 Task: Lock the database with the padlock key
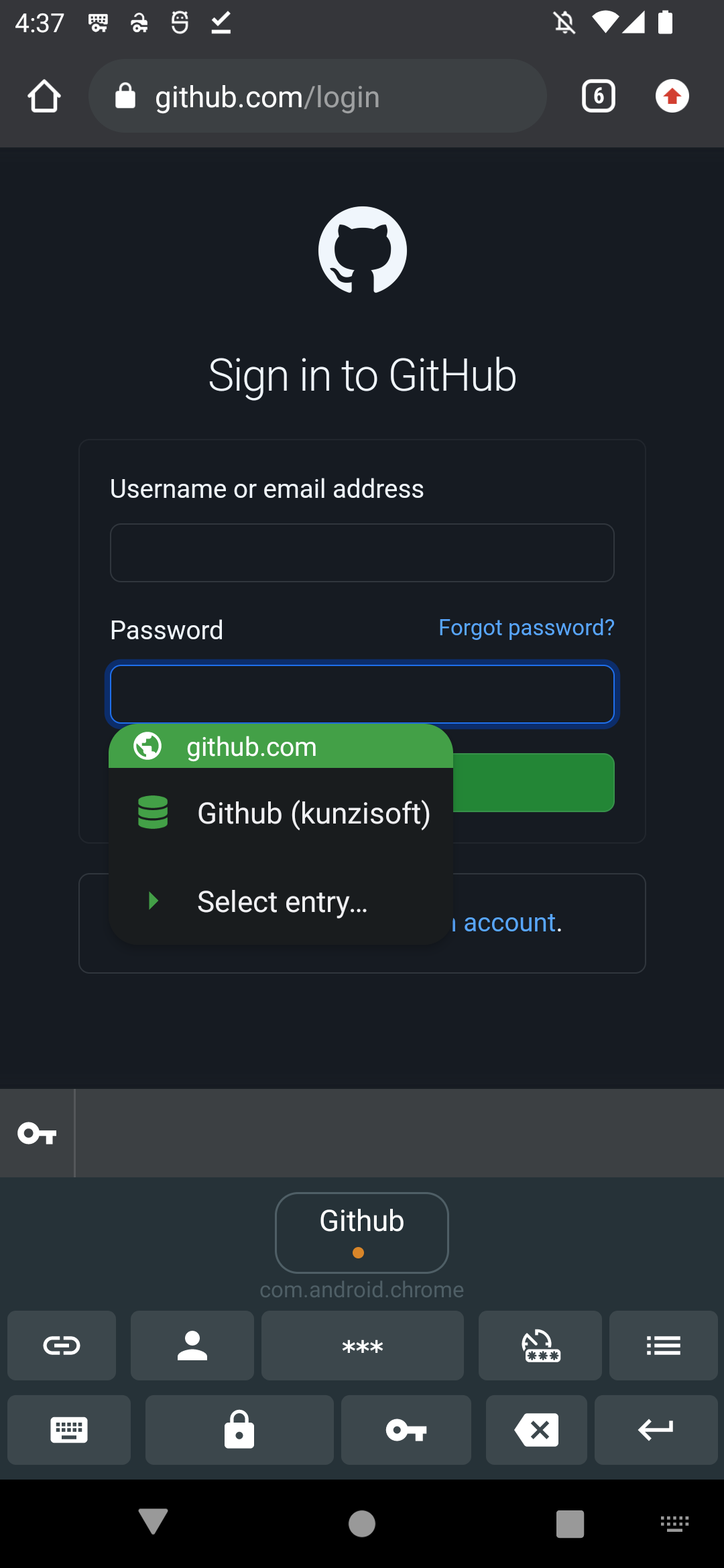tap(239, 1430)
